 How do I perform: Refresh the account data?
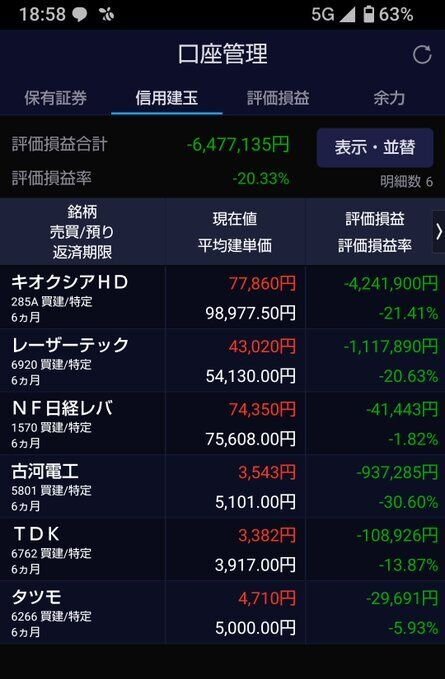(x=422, y=55)
